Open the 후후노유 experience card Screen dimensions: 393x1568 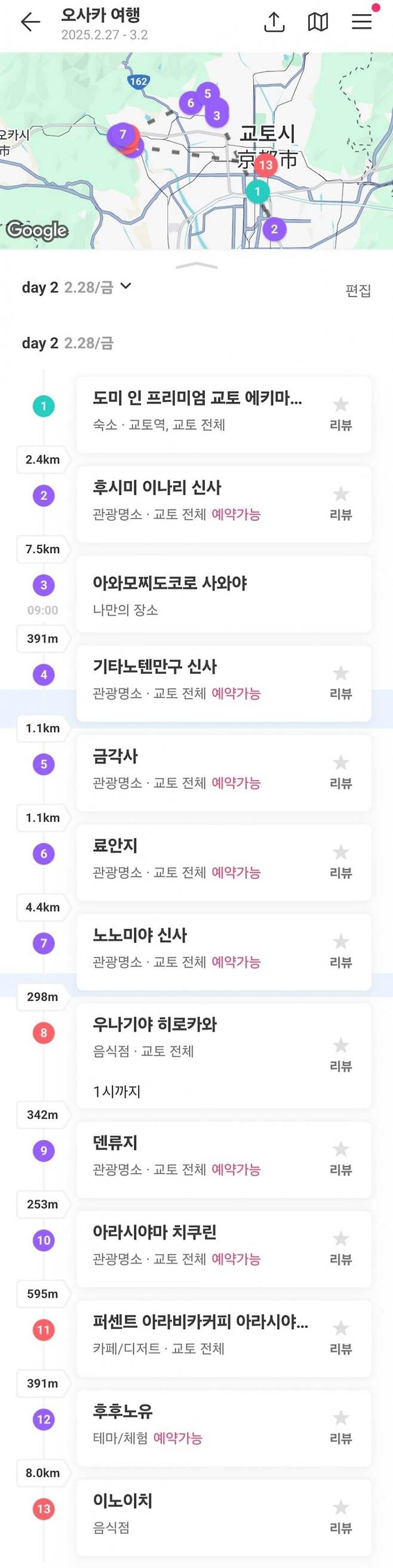tap(201, 1425)
